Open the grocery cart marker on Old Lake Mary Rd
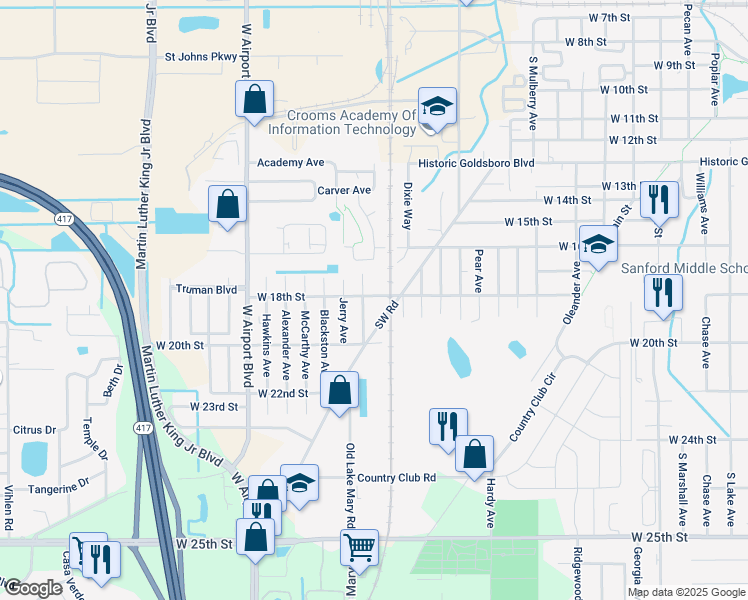748x600 pixels. (360, 551)
